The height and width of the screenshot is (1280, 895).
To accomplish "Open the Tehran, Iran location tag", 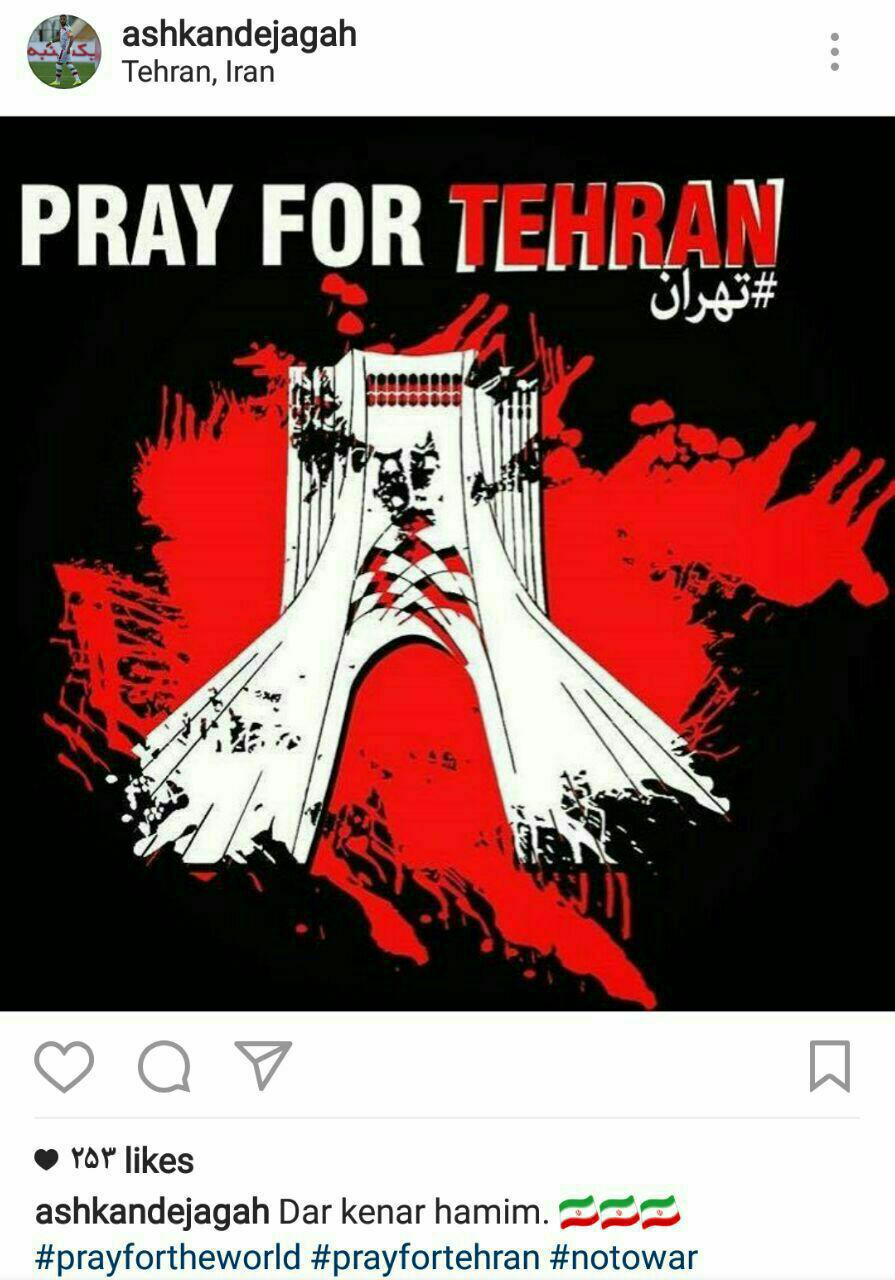I will pos(198,72).
